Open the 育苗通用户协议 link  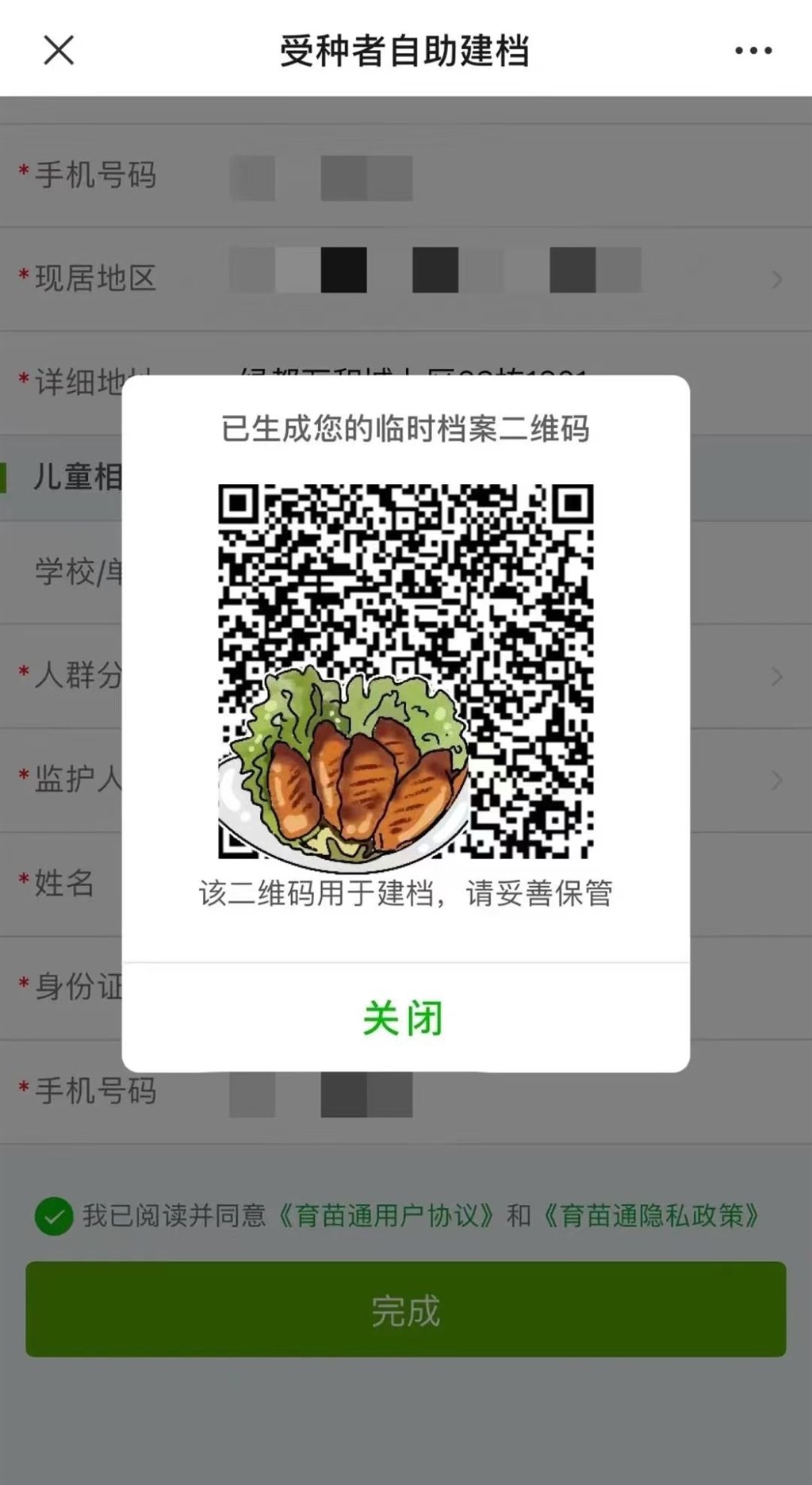tap(387, 1215)
